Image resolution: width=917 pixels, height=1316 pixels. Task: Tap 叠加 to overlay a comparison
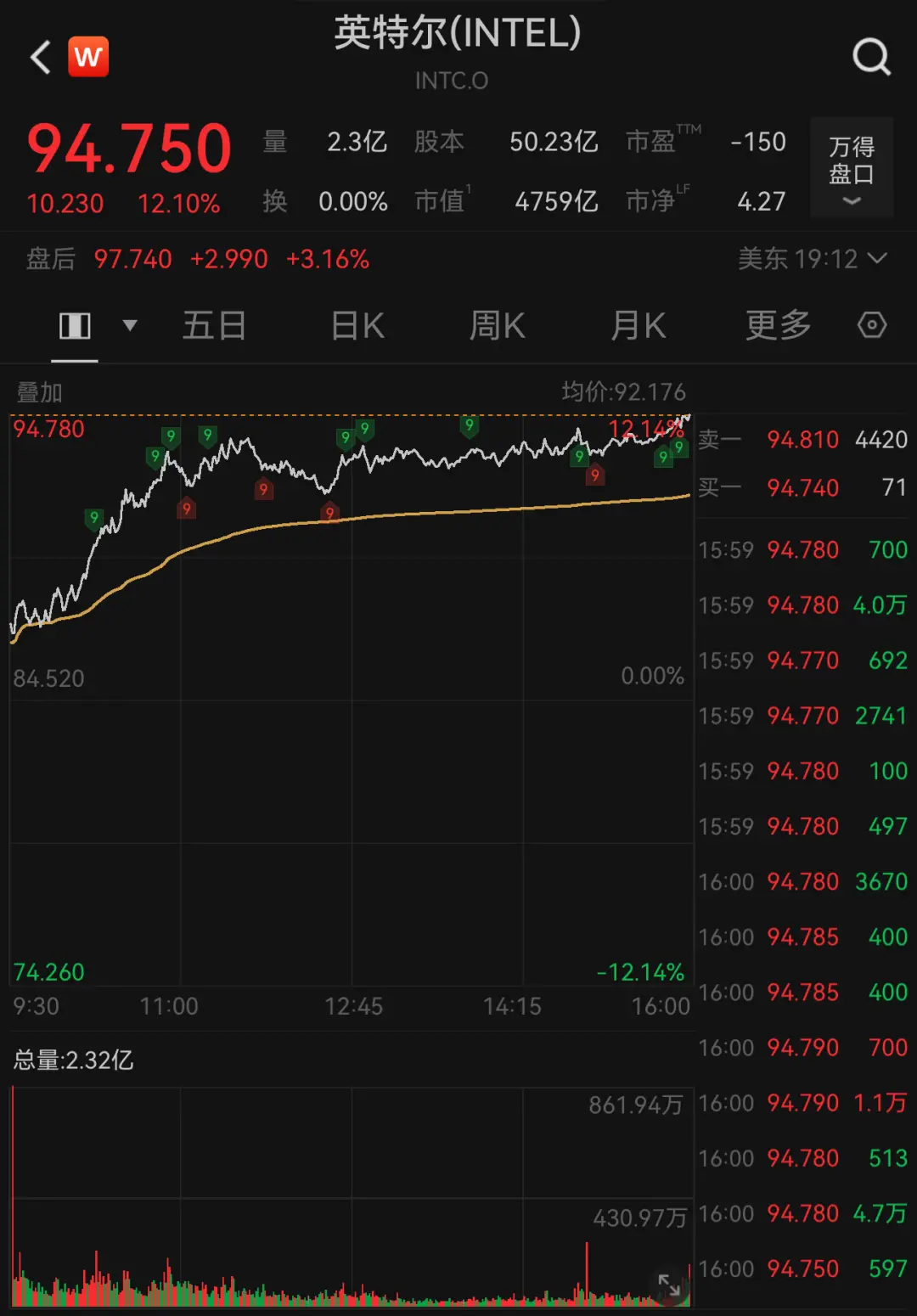pos(40,392)
